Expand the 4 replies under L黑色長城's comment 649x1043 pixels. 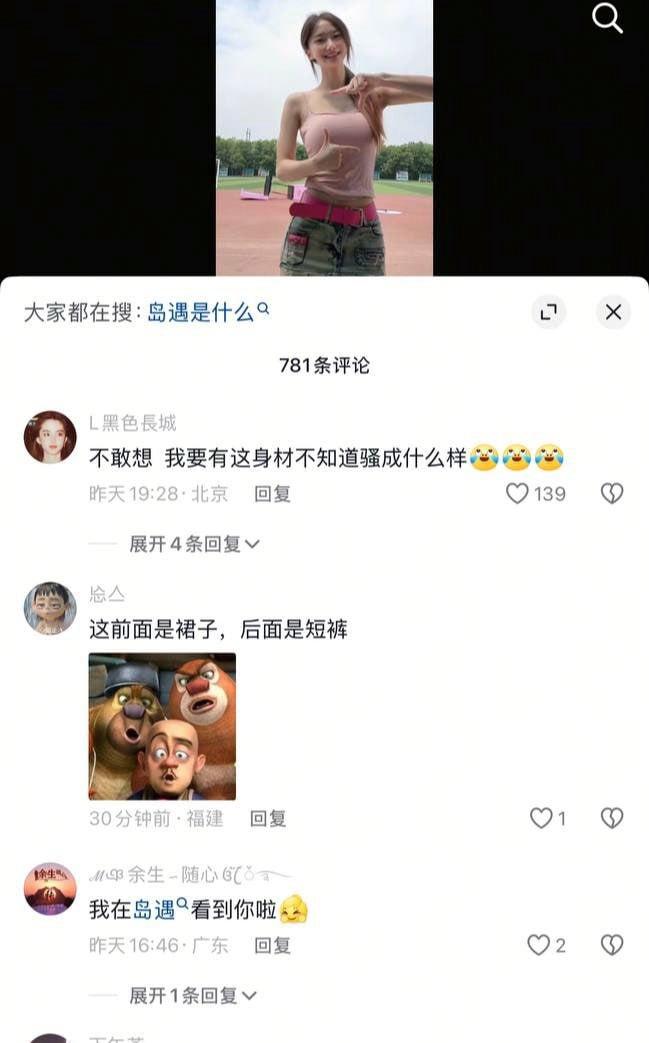194,544
